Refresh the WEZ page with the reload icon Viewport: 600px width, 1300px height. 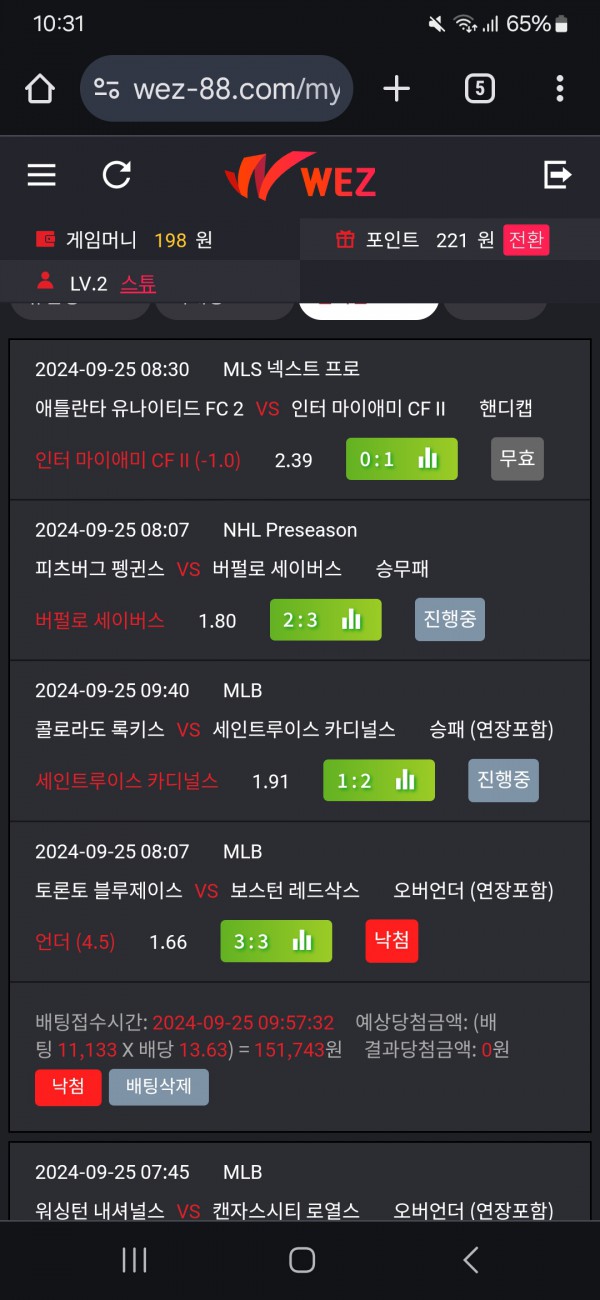pyautogui.click(x=117, y=176)
